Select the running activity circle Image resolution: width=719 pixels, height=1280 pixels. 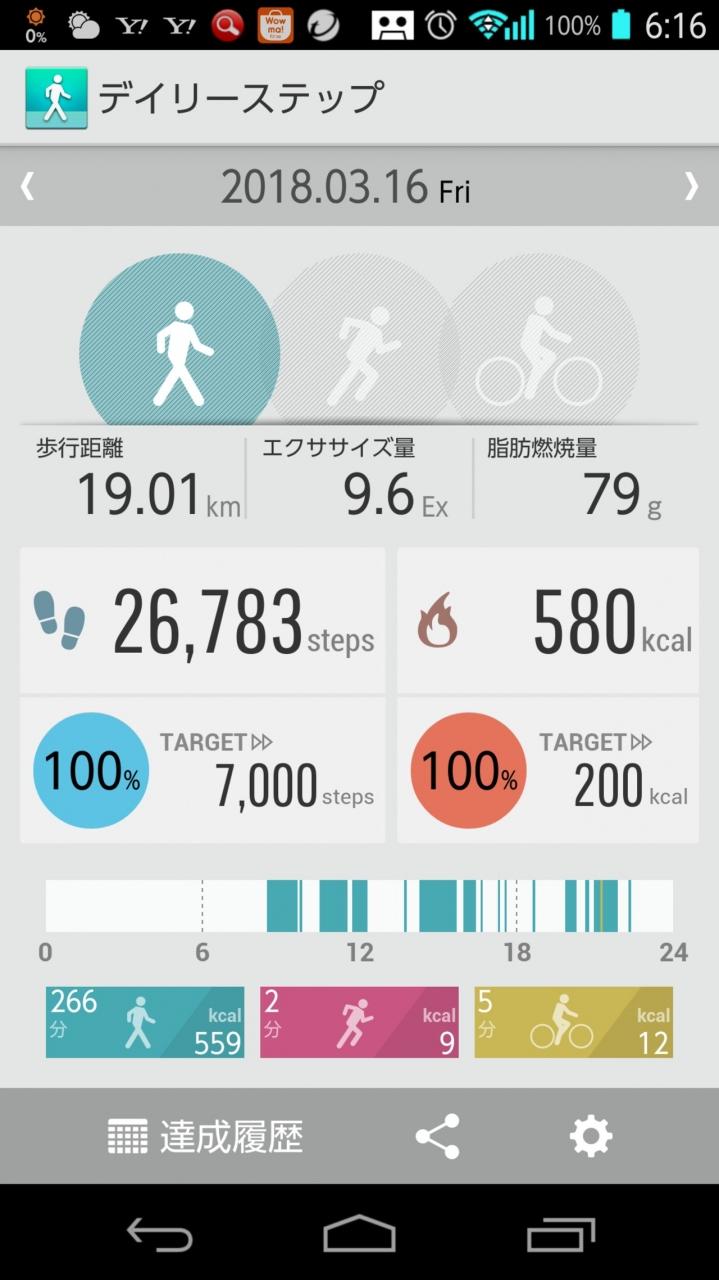[361, 341]
